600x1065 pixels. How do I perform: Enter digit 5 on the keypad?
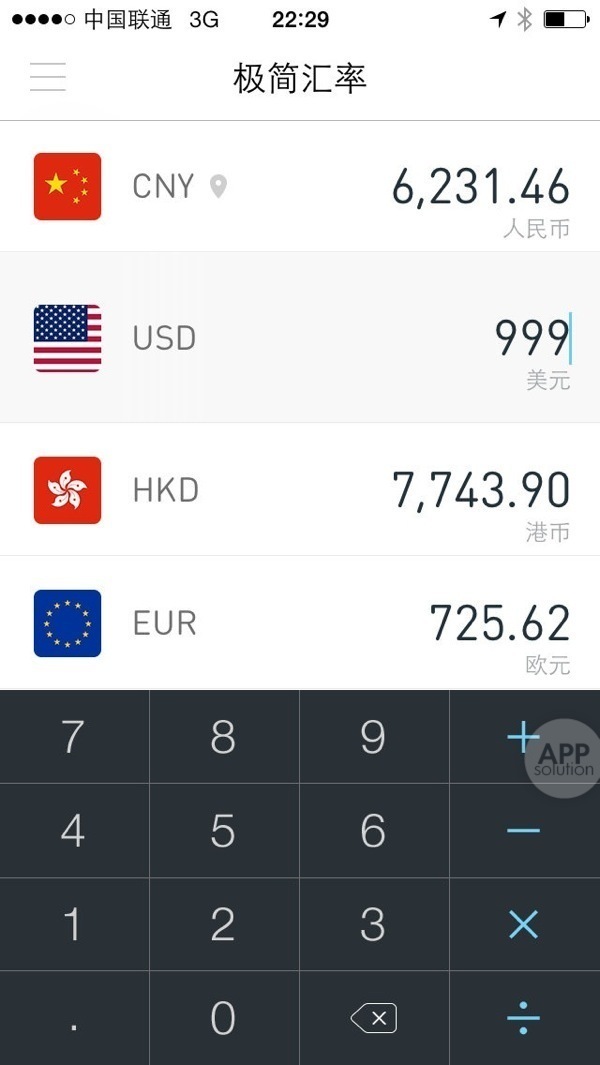223,831
